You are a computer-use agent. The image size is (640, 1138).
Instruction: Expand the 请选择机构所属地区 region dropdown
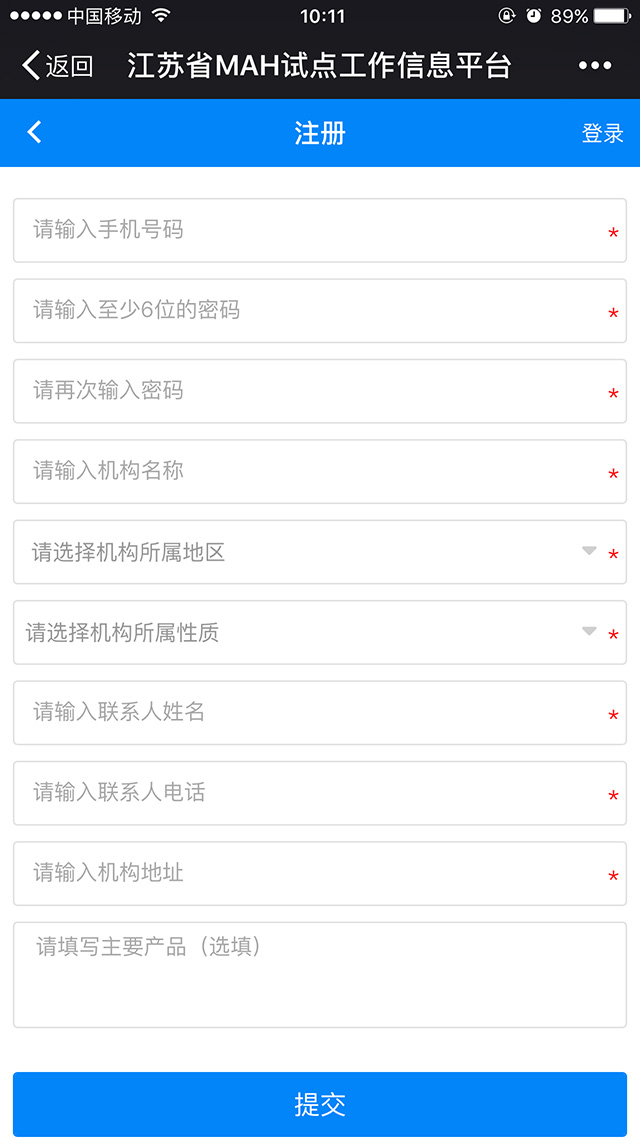coord(320,552)
